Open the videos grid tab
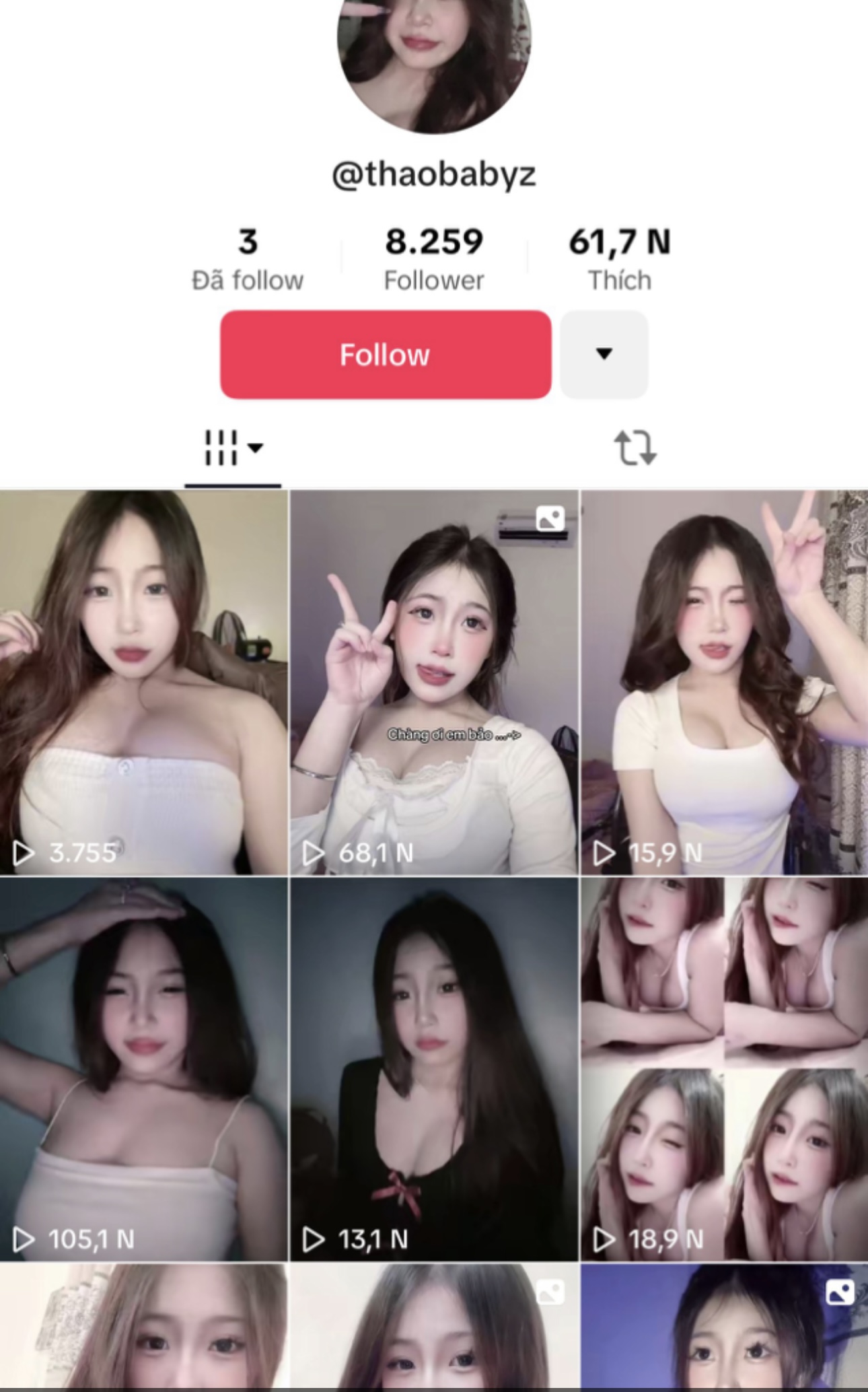This screenshot has width=868, height=1392. click(x=232, y=448)
